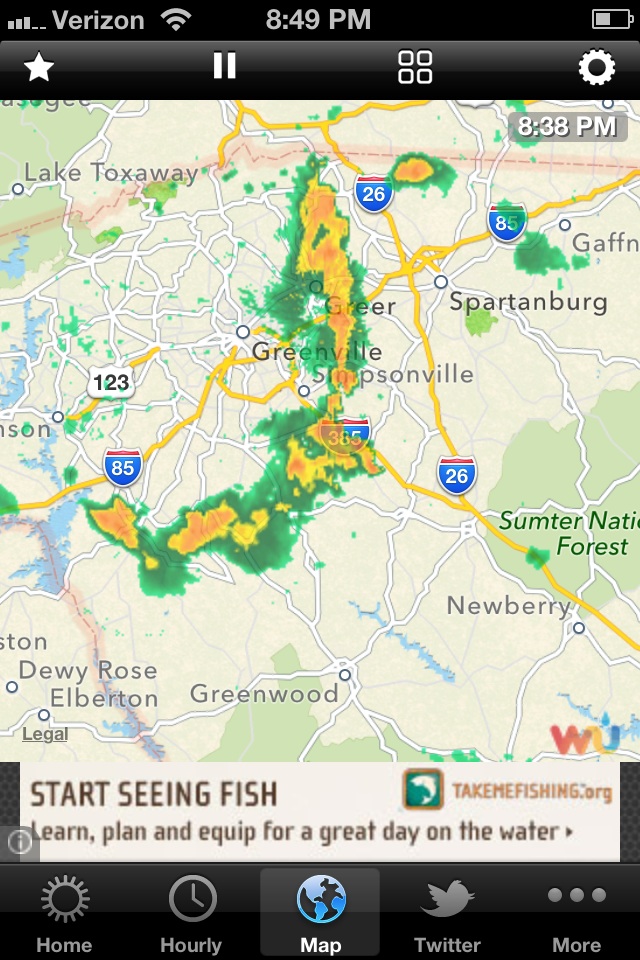Switch to the Hourly tab

(x=191, y=914)
